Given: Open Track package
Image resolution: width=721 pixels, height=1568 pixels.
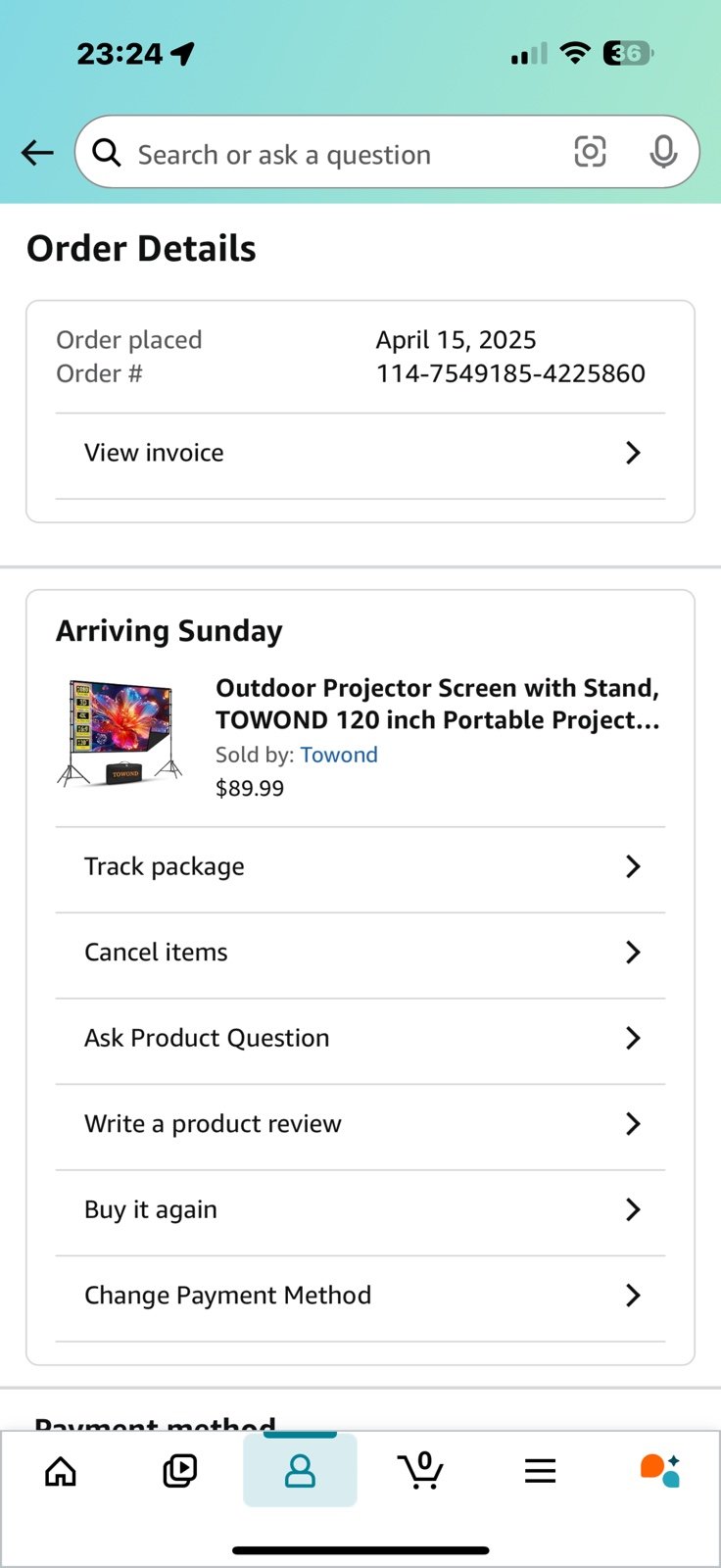Looking at the screenshot, I should coord(360,866).
